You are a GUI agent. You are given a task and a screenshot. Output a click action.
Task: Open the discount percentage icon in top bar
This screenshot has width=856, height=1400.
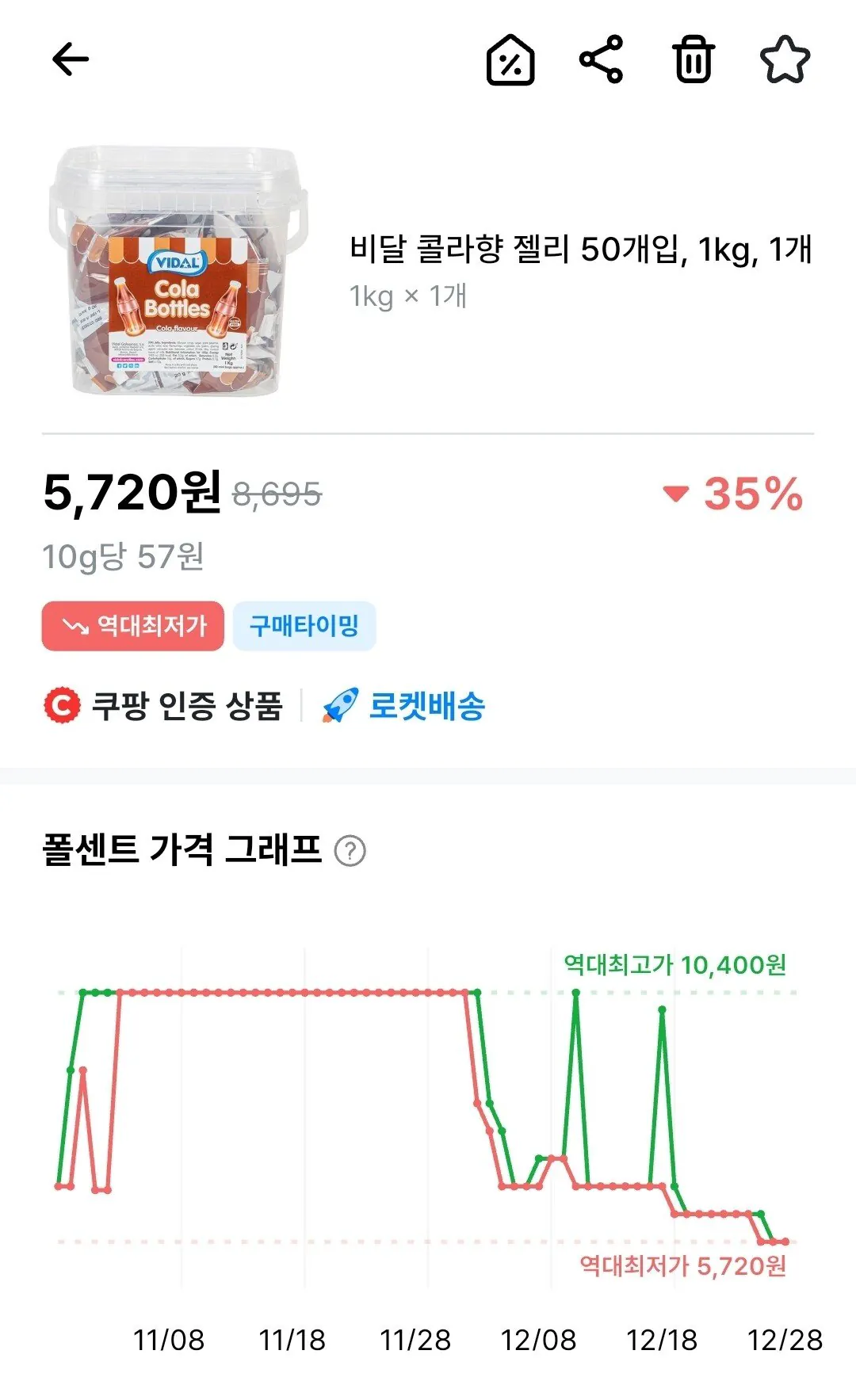coord(511,59)
